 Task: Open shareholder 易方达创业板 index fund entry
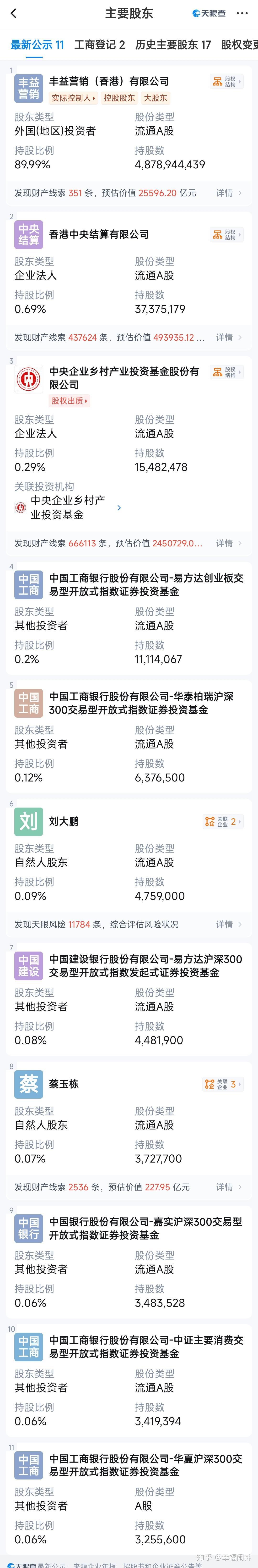coord(145,584)
